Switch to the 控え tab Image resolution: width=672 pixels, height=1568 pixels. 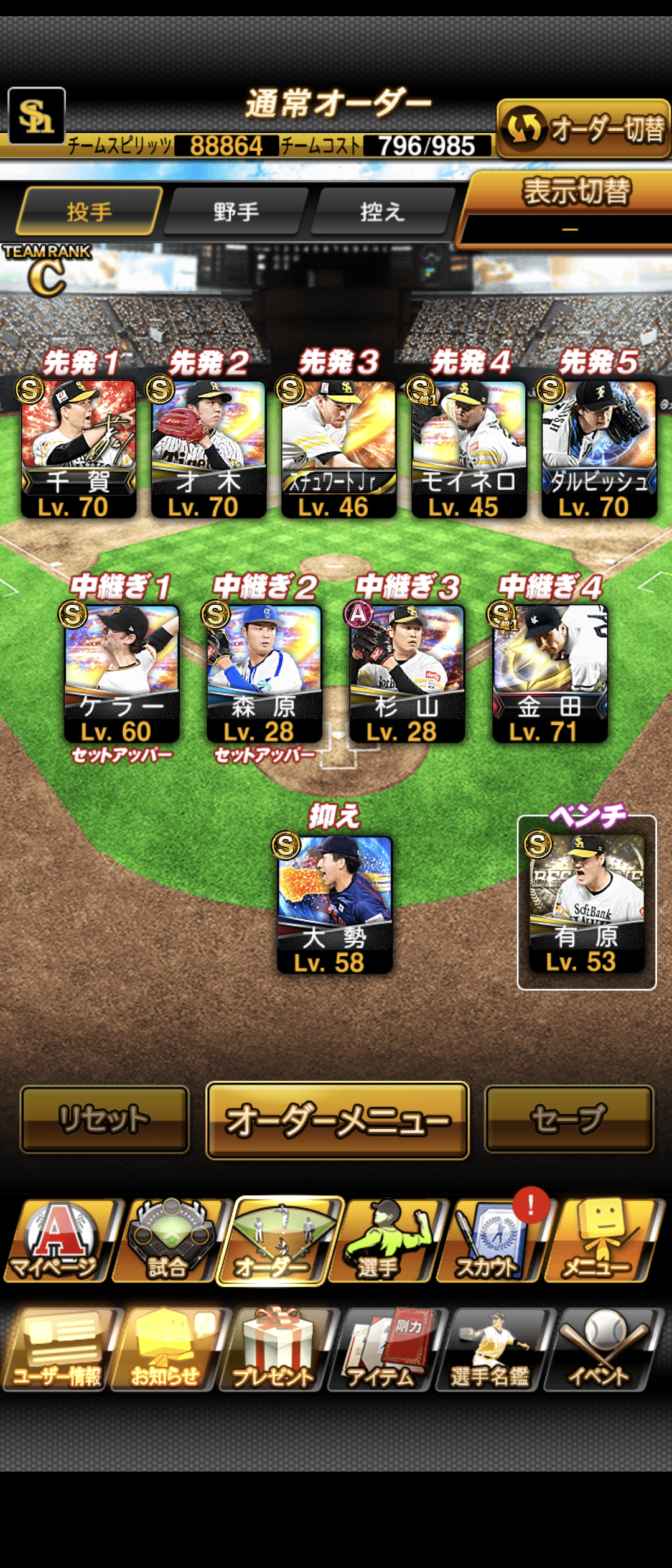click(382, 212)
